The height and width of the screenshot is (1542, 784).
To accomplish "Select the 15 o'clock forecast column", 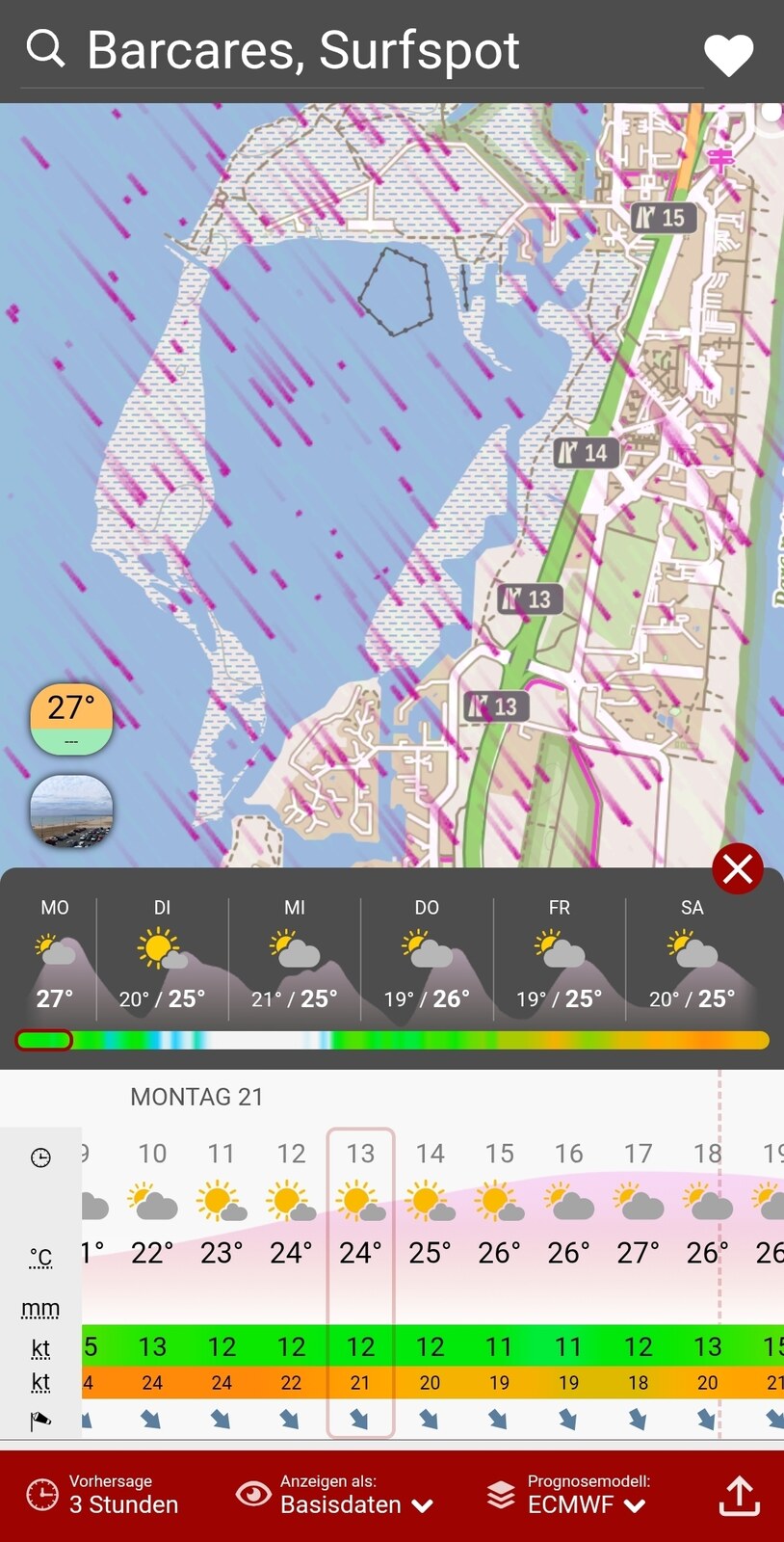I will tap(499, 1283).
